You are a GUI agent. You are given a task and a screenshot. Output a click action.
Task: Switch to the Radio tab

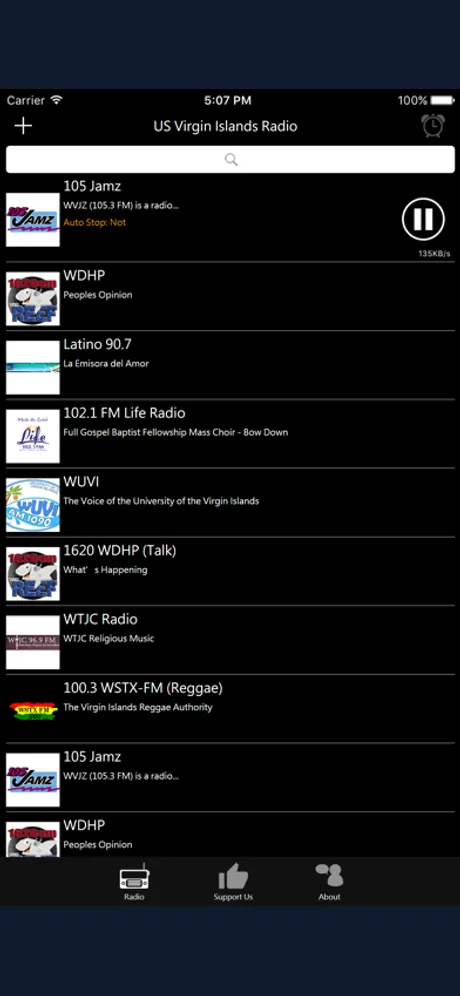pos(134,882)
